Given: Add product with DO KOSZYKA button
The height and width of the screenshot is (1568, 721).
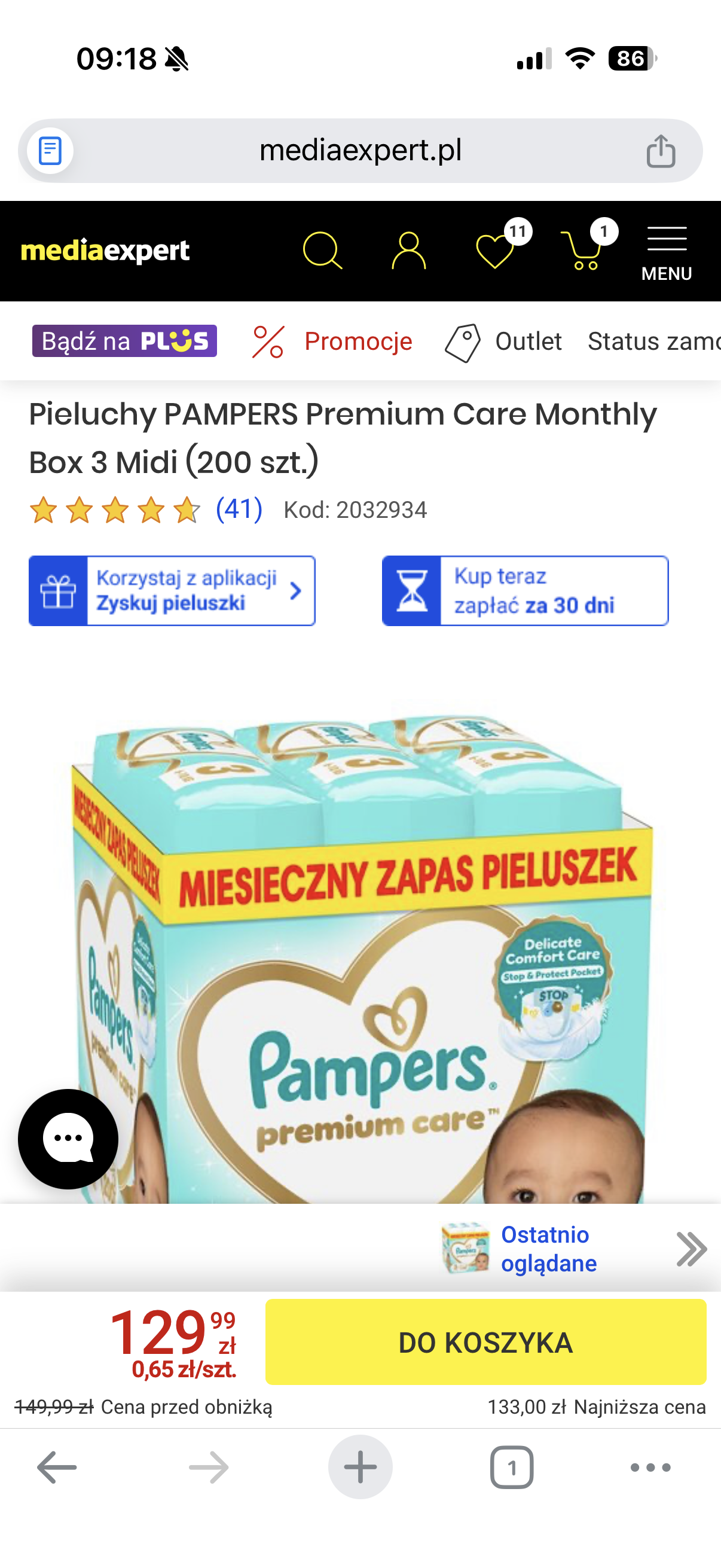Looking at the screenshot, I should point(485,1342).
